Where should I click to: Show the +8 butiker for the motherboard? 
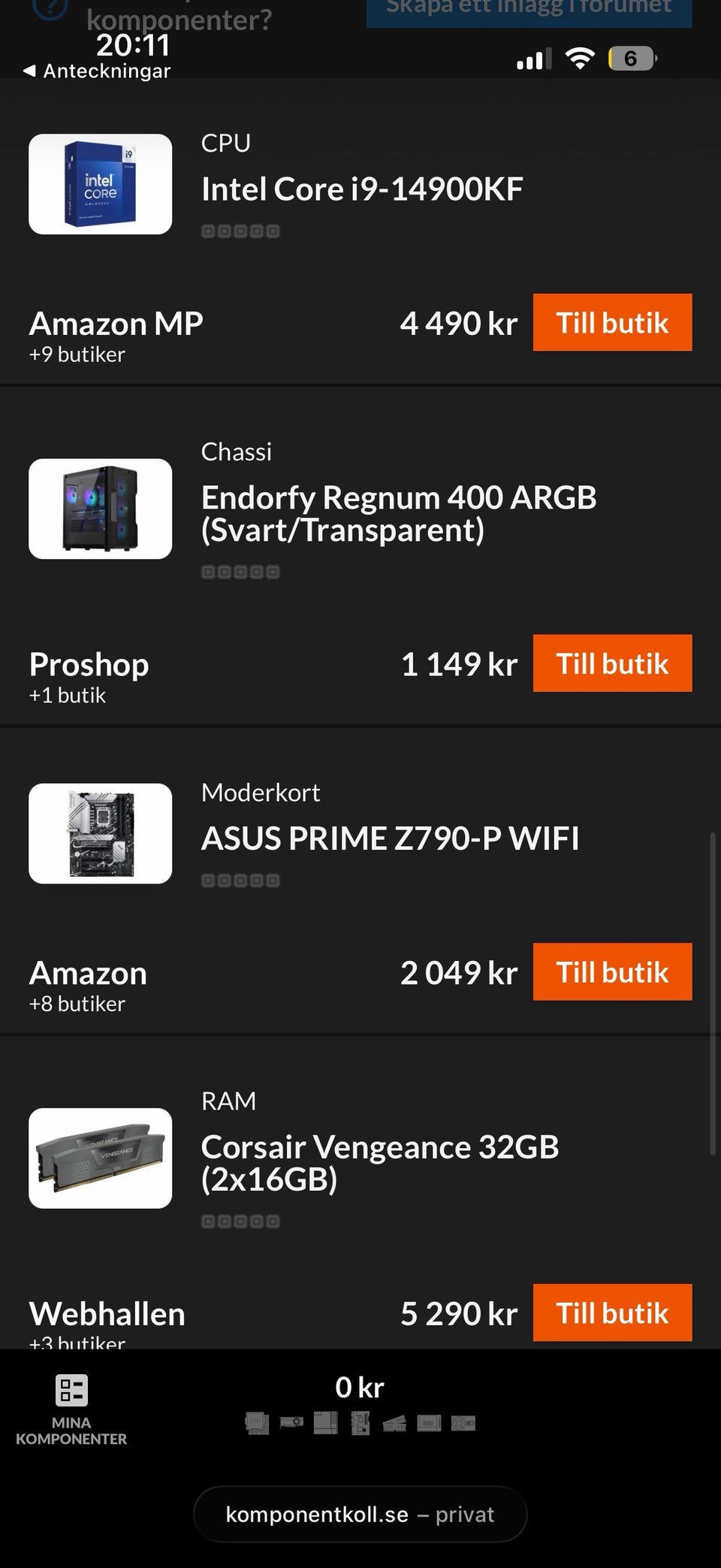point(77,1004)
